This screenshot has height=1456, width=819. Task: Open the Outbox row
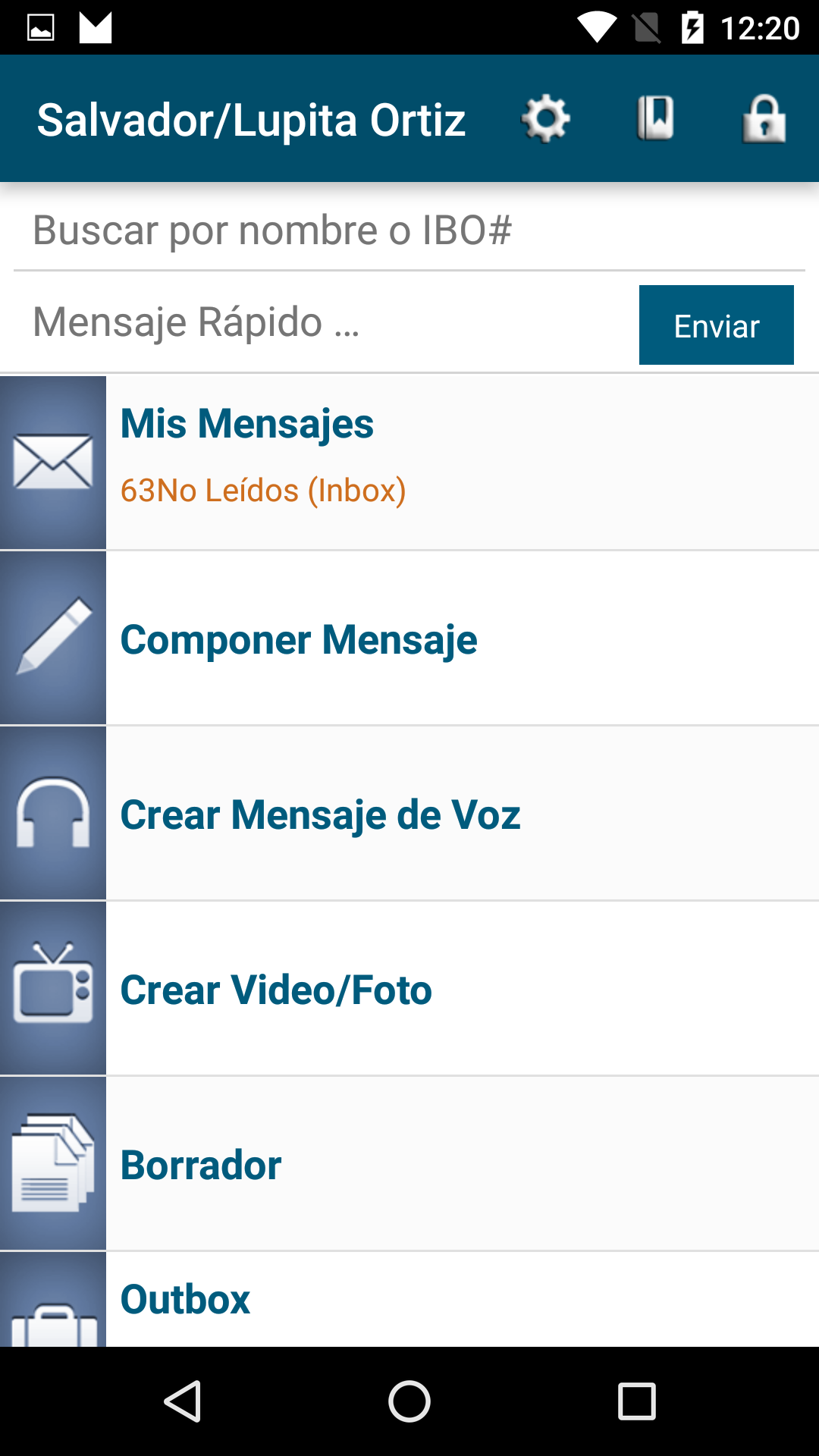click(409, 1300)
